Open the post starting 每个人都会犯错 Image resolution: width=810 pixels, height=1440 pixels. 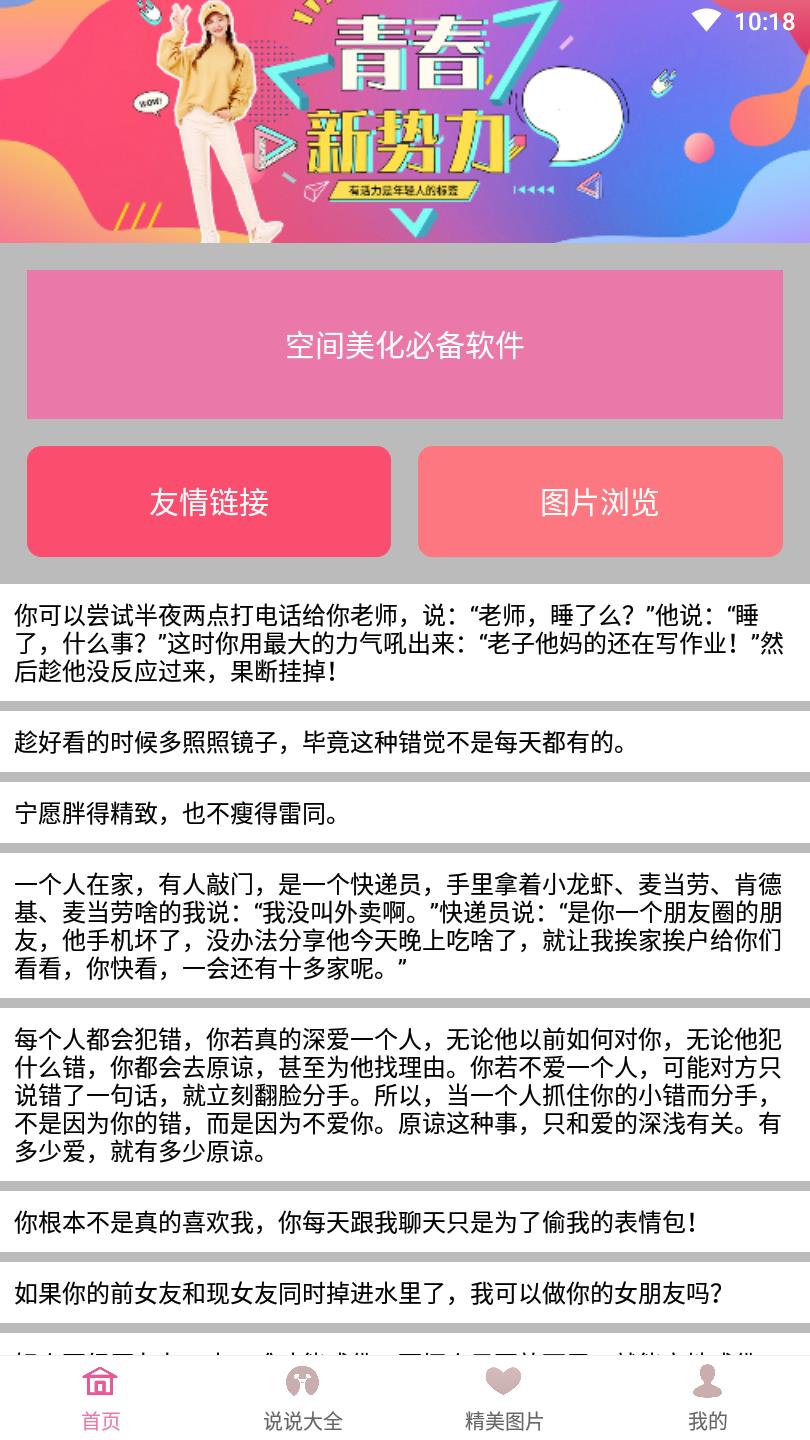pos(404,1096)
